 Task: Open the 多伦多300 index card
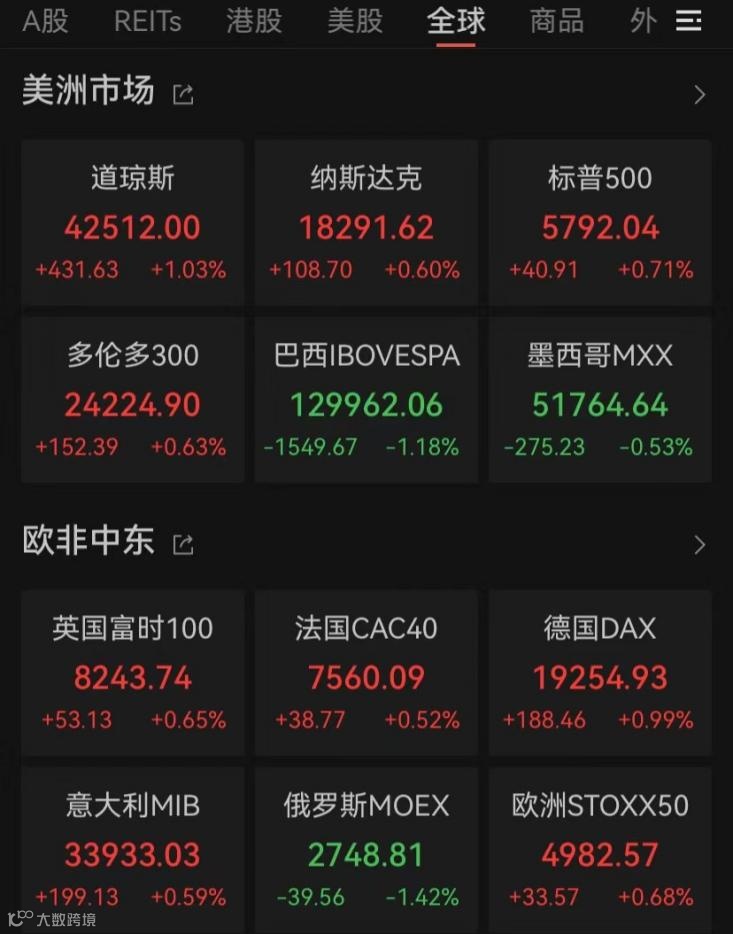[132, 400]
